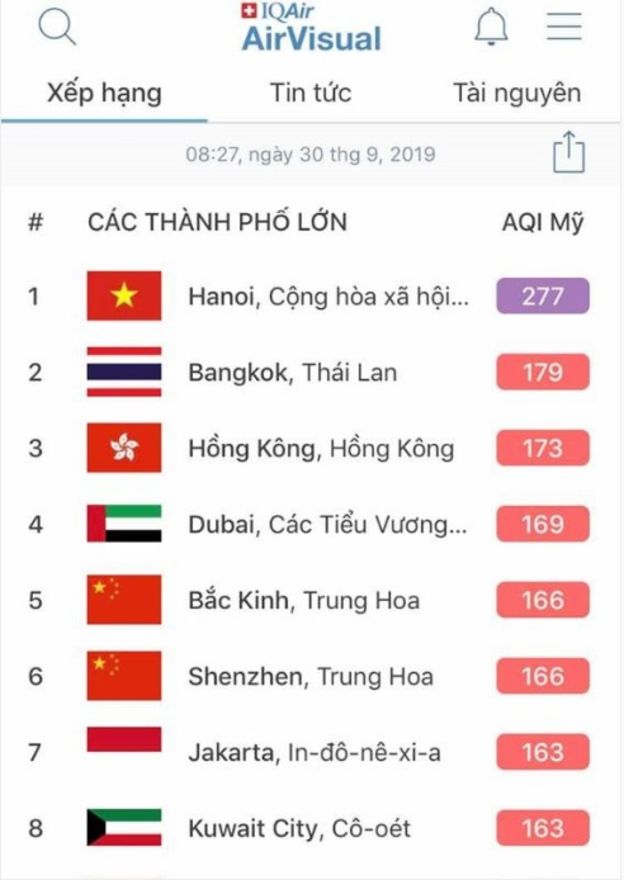
Task: Open the Bangkok, Thái Lan row
Action: coord(292,373)
